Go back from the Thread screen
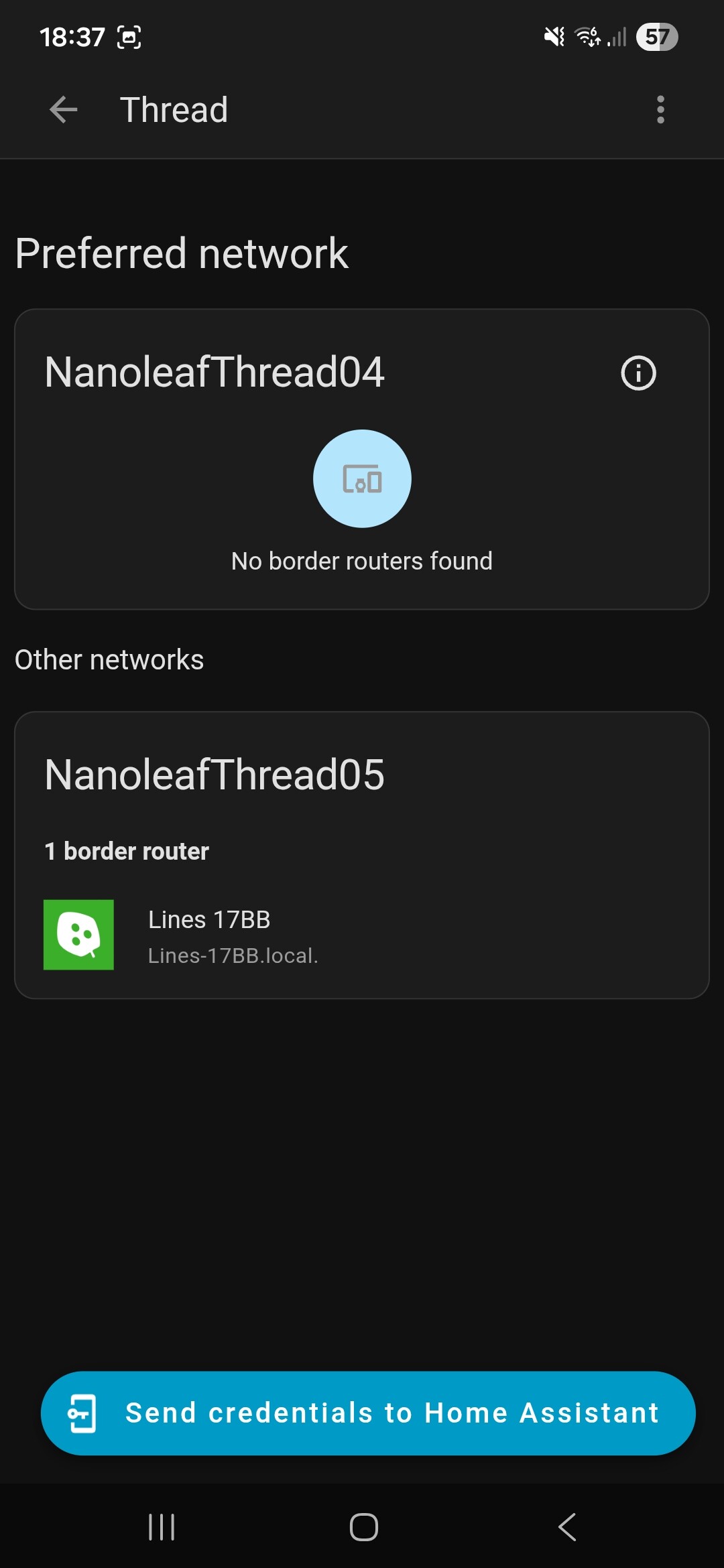 (64, 110)
